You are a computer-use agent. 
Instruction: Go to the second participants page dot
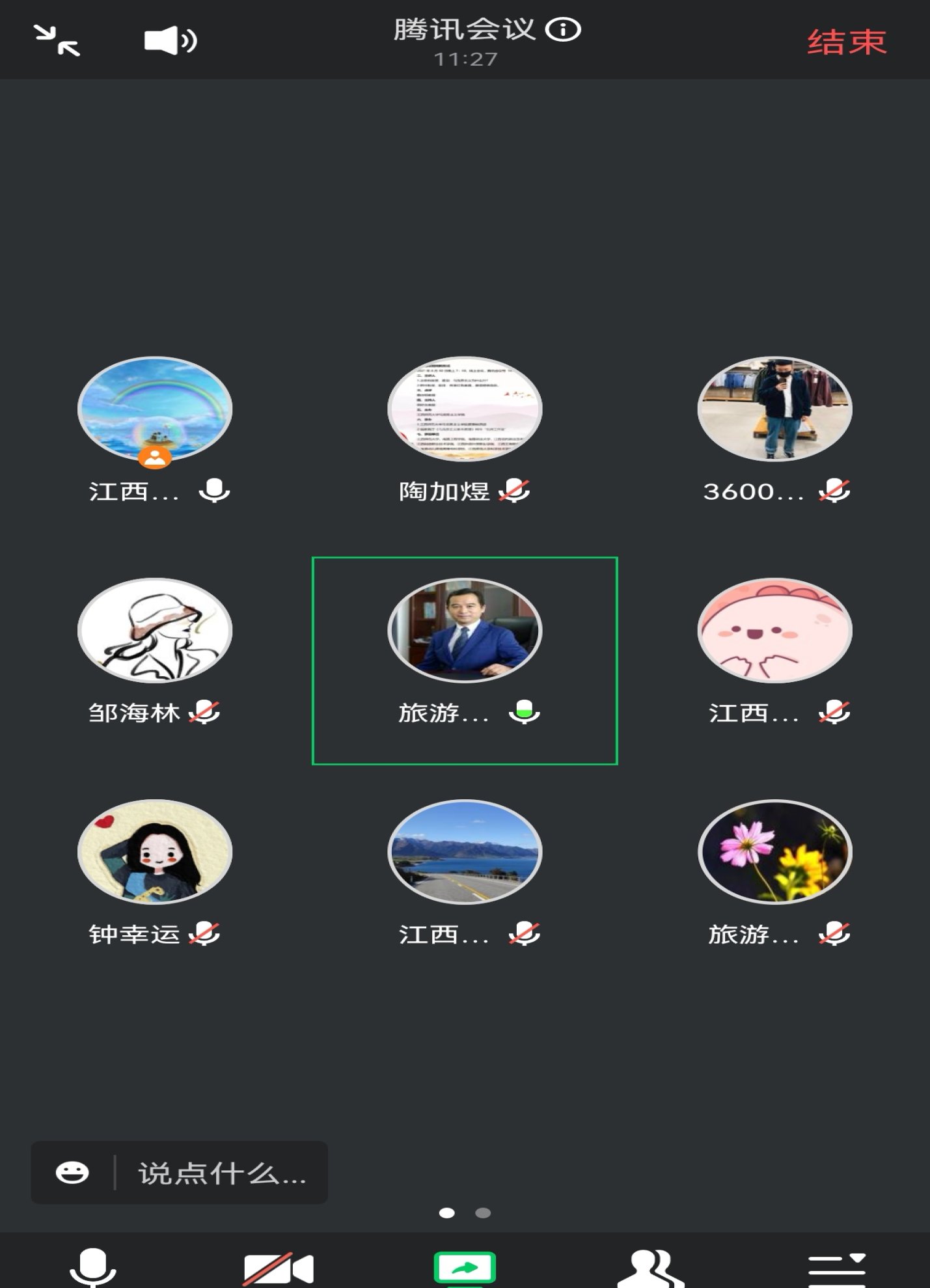pos(483,1213)
